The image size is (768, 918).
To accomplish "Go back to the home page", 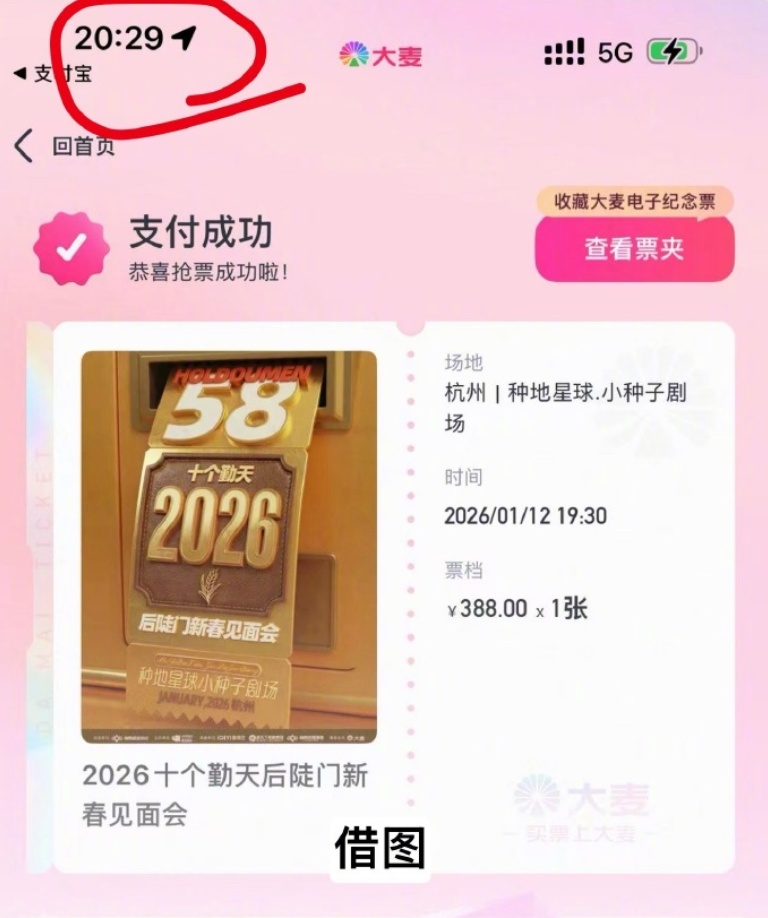I will [64, 146].
